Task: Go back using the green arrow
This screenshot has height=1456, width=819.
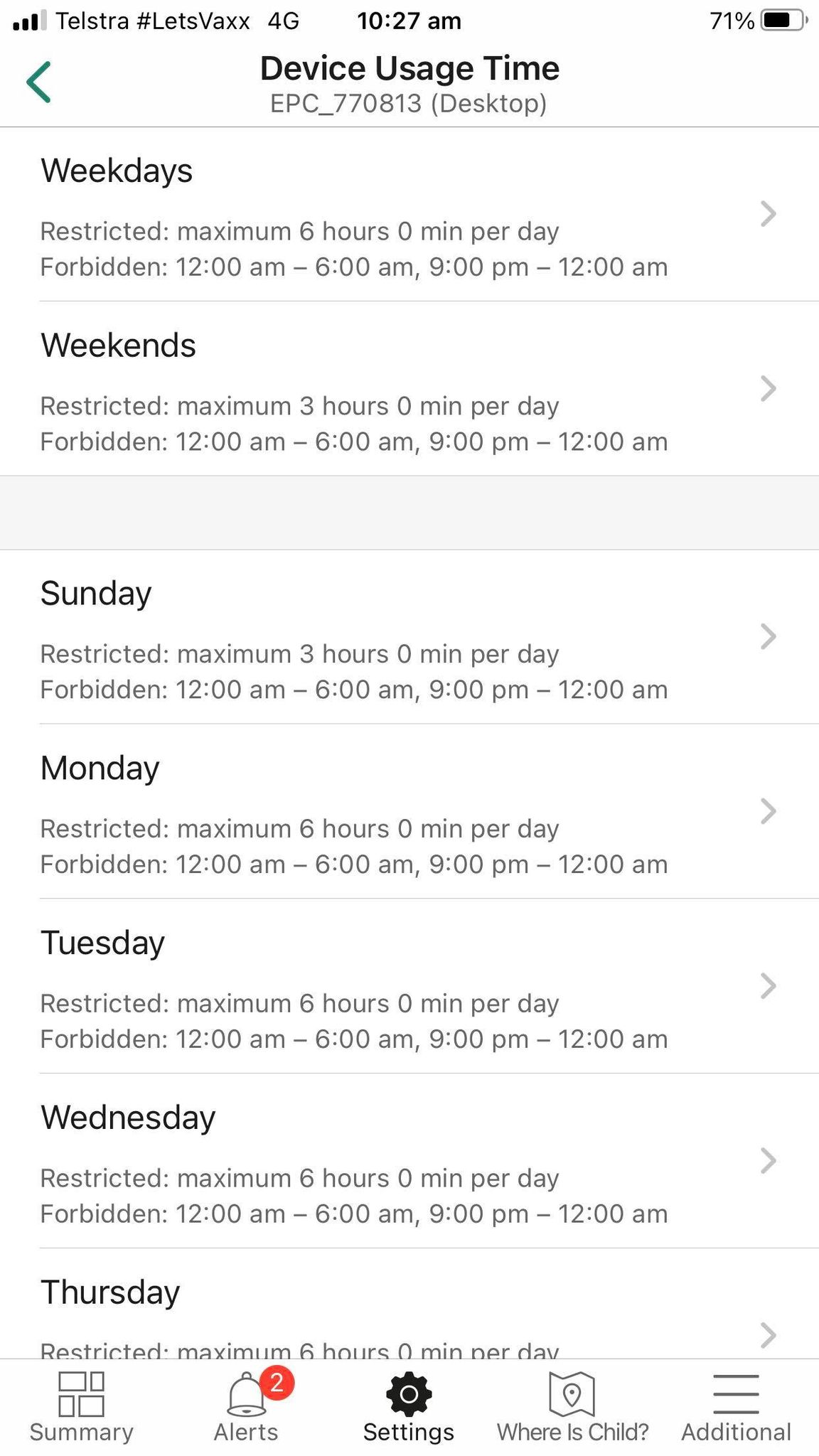Action: pos(39,82)
